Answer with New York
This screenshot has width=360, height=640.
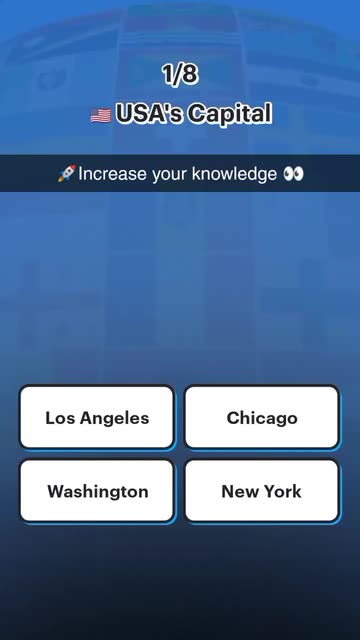click(262, 491)
